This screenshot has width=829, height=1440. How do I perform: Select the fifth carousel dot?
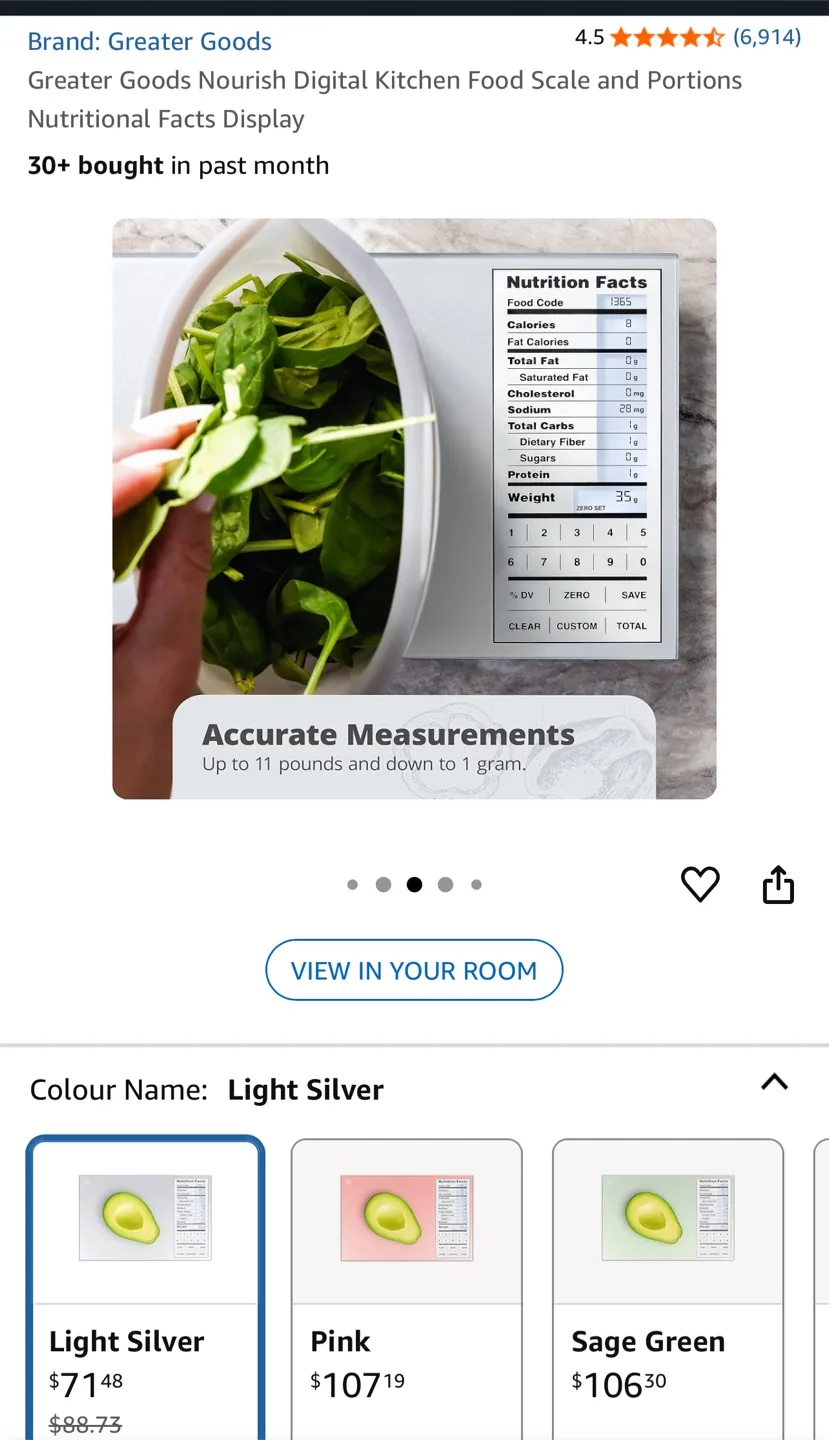tap(476, 884)
